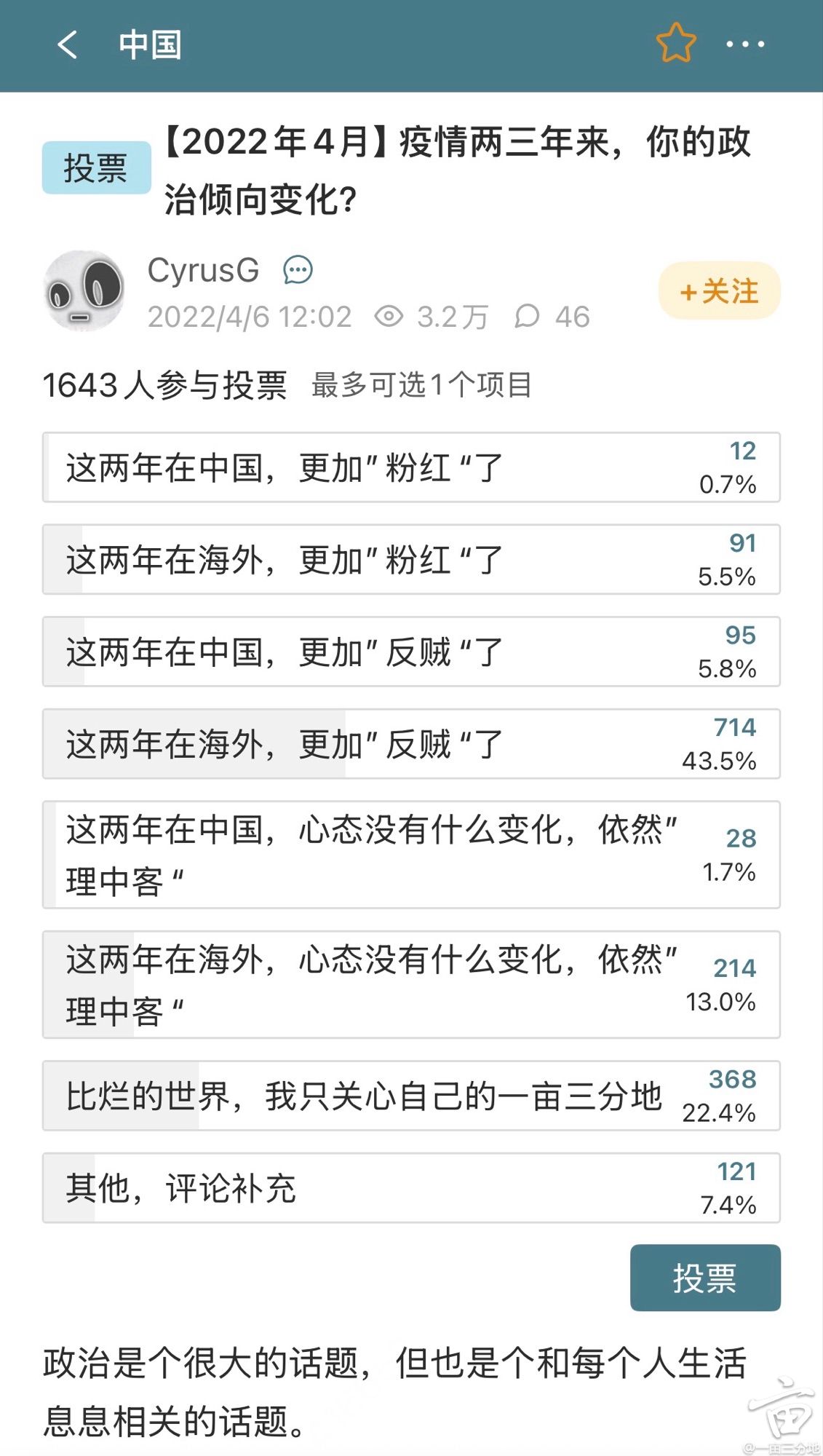Viewport: 823px width, 1456px height.
Task: Choose 这两年在中国，更加"反贼"了
Action: (x=411, y=652)
